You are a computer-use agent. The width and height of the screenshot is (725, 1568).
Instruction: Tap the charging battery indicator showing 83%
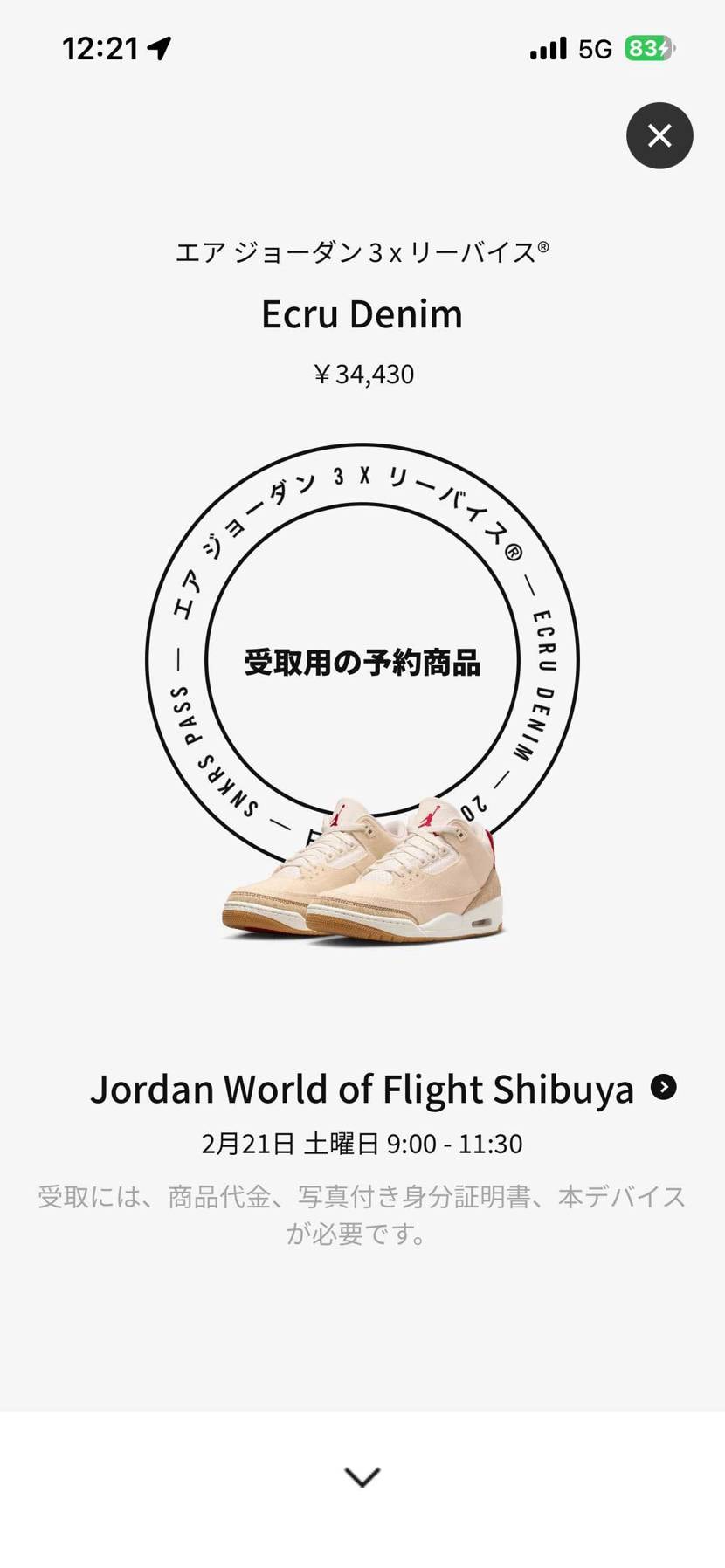[x=648, y=49]
